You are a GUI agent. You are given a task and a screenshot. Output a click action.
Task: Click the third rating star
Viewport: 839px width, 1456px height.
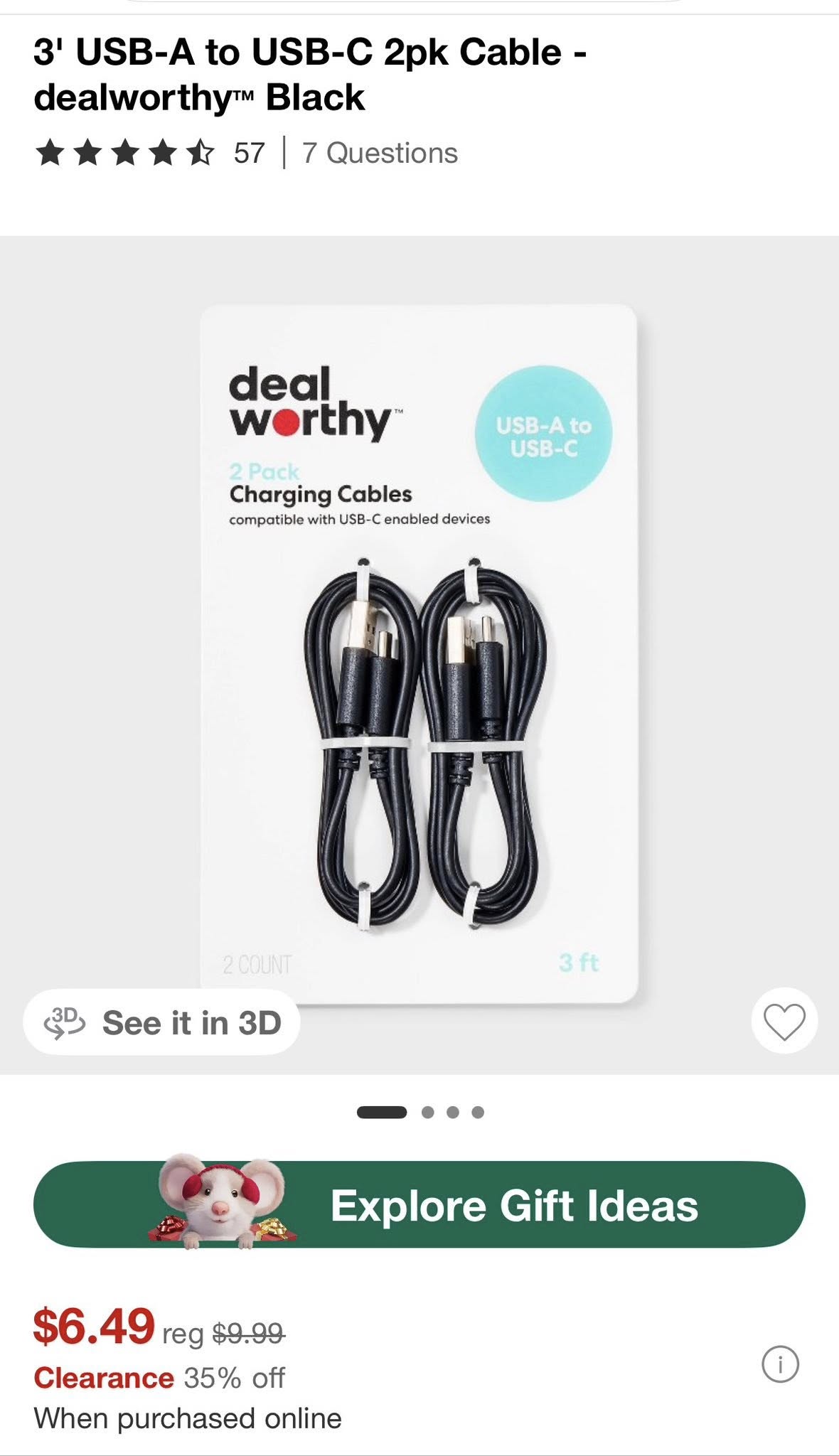[125, 151]
